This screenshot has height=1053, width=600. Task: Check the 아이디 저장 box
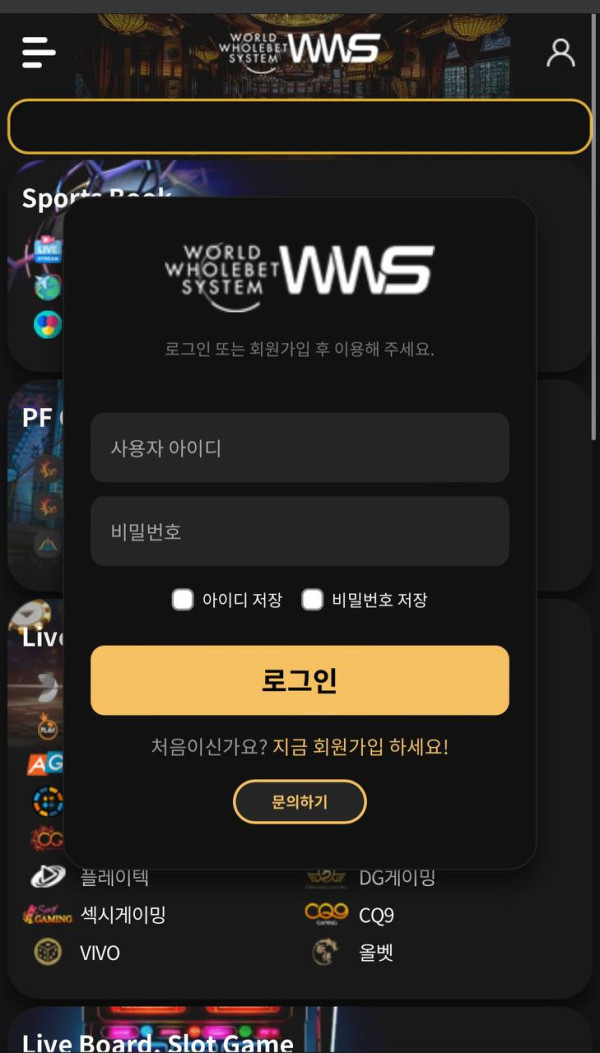point(183,600)
